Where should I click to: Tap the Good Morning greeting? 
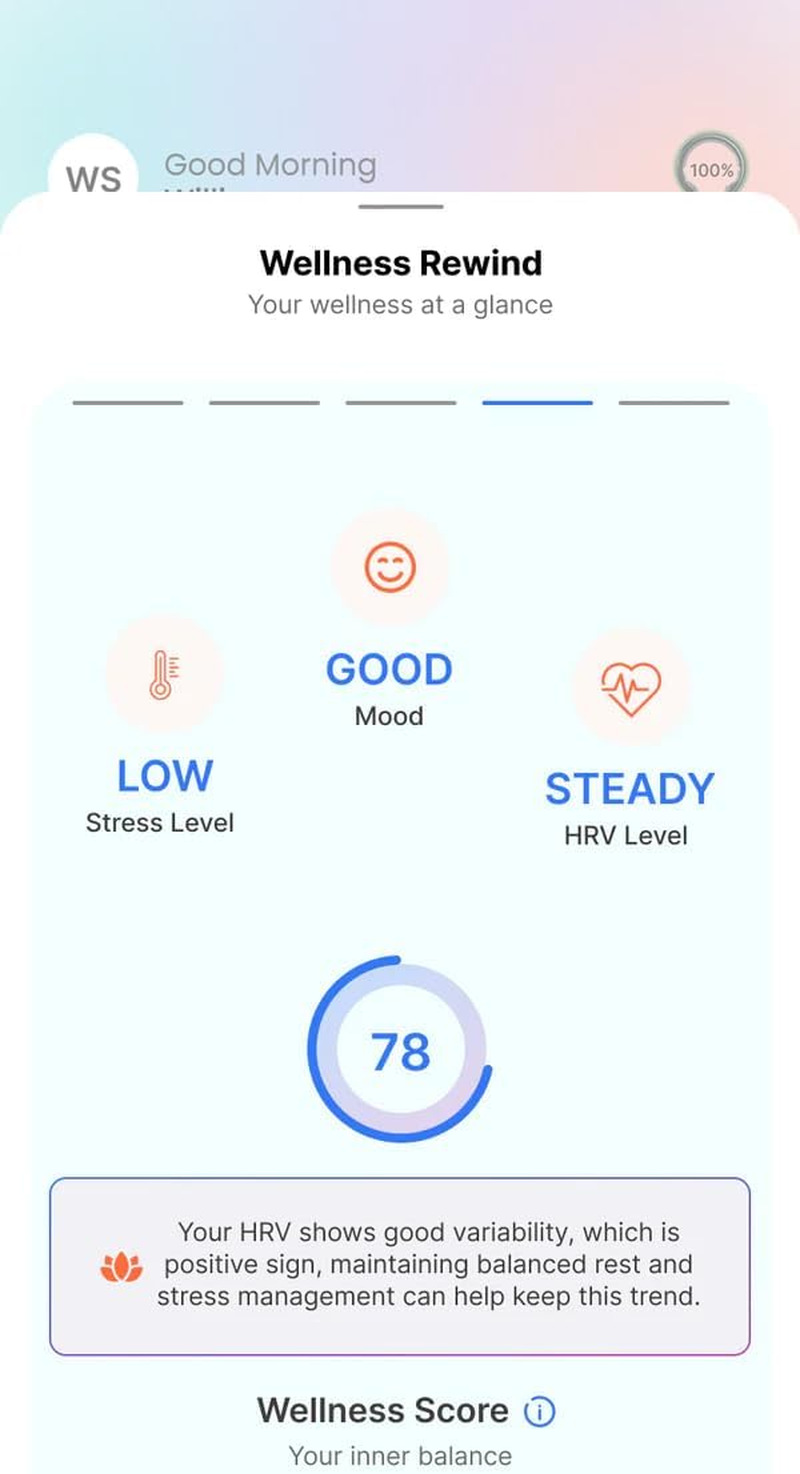click(x=271, y=165)
